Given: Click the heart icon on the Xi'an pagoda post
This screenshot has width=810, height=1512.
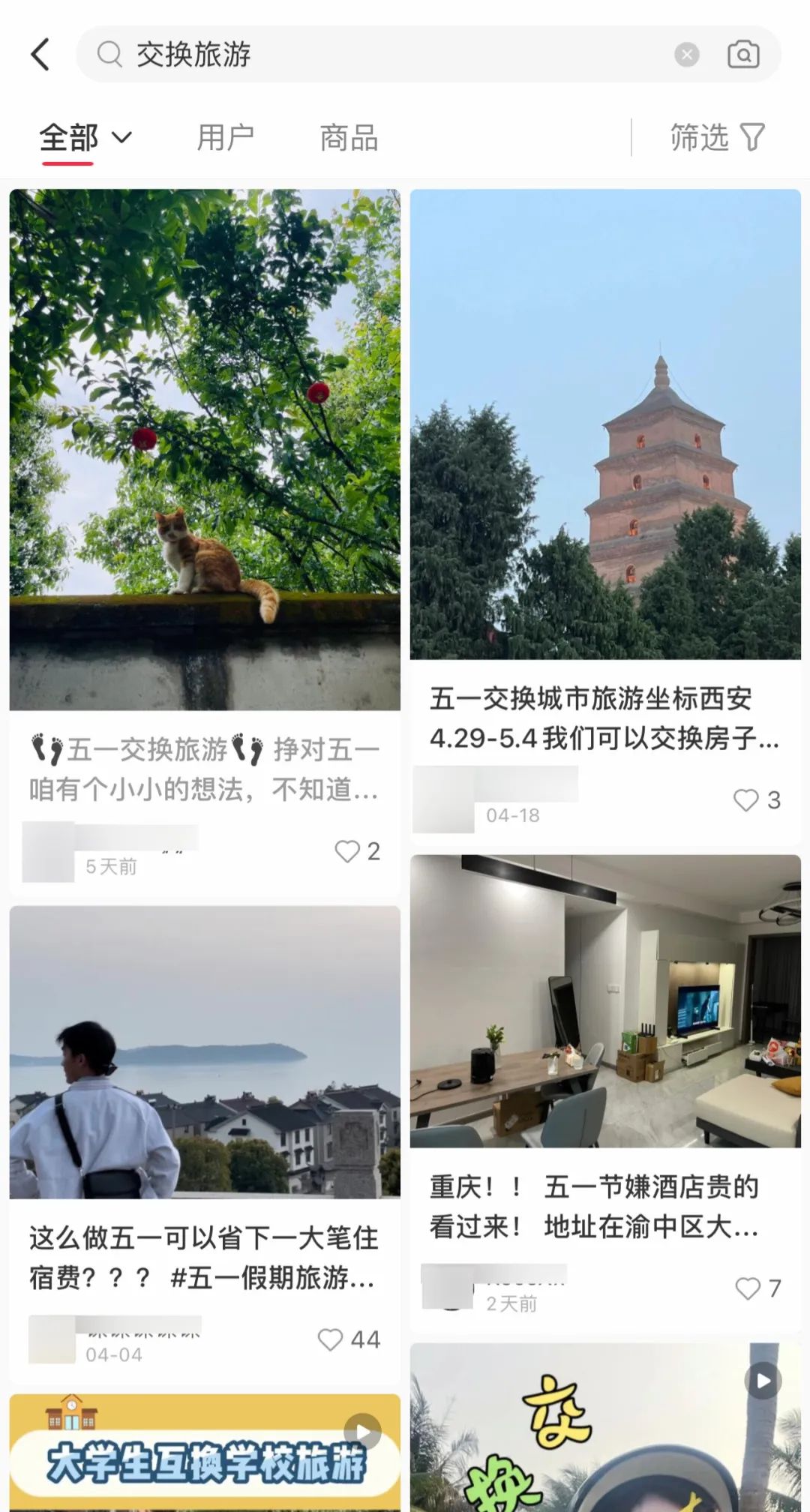Looking at the screenshot, I should [747, 801].
